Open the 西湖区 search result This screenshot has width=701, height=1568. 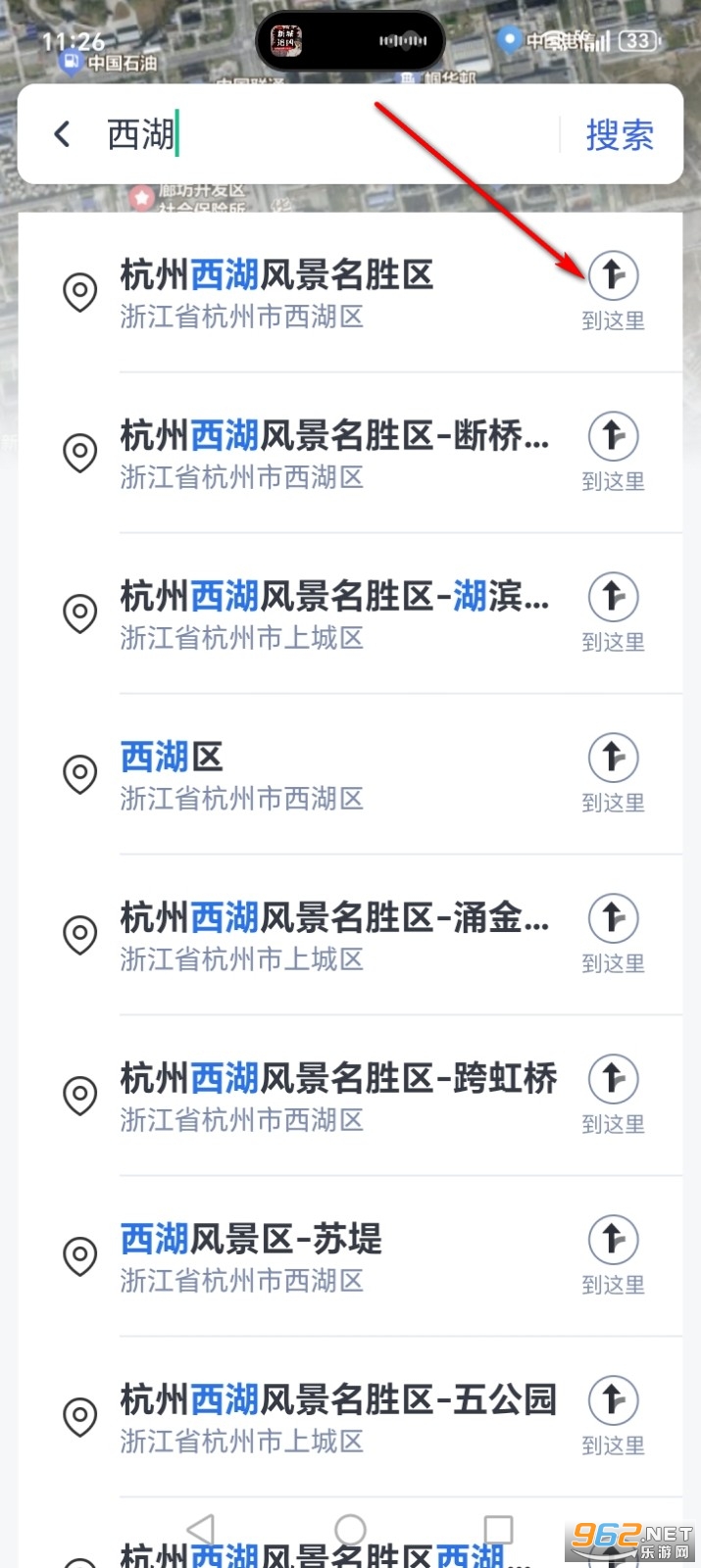(x=324, y=774)
